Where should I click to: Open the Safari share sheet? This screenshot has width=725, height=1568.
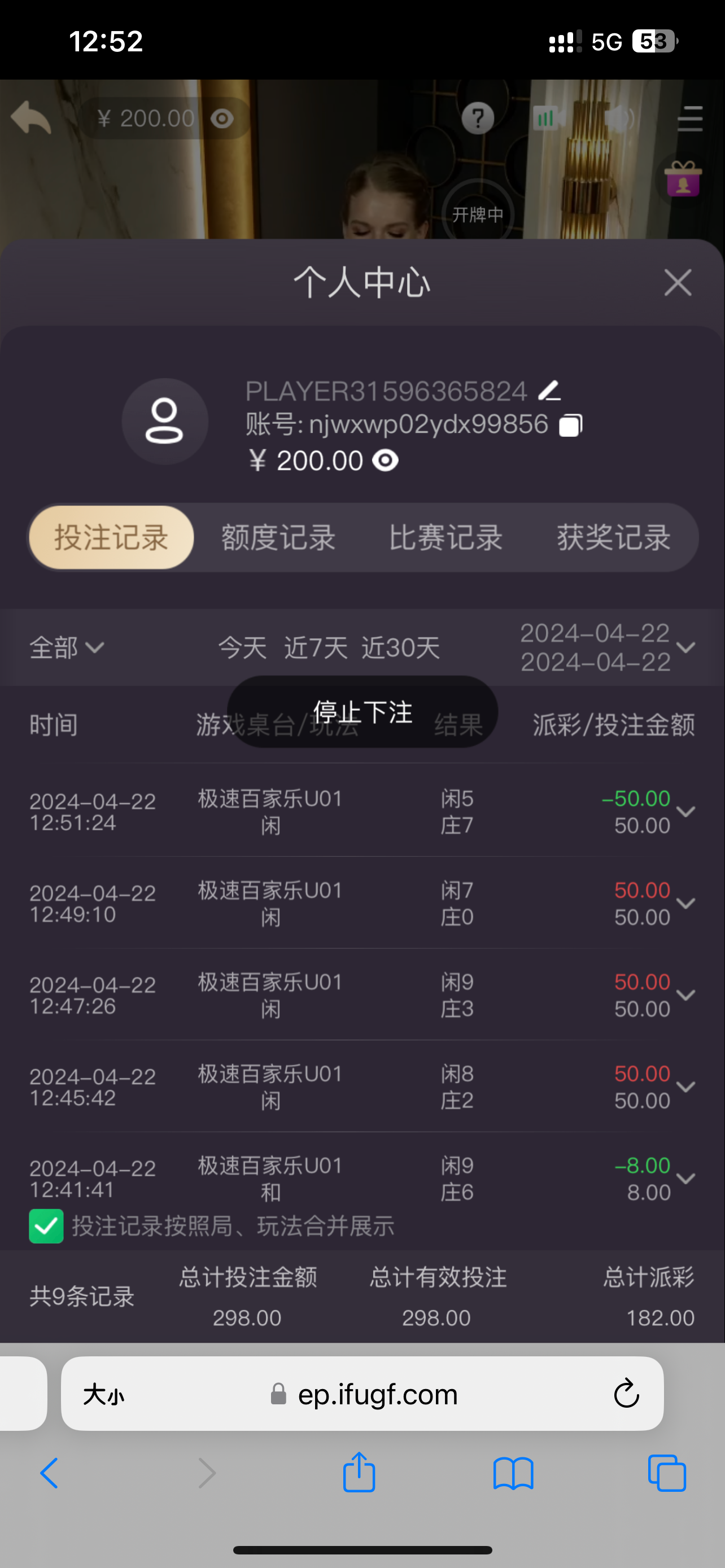pos(359,1473)
